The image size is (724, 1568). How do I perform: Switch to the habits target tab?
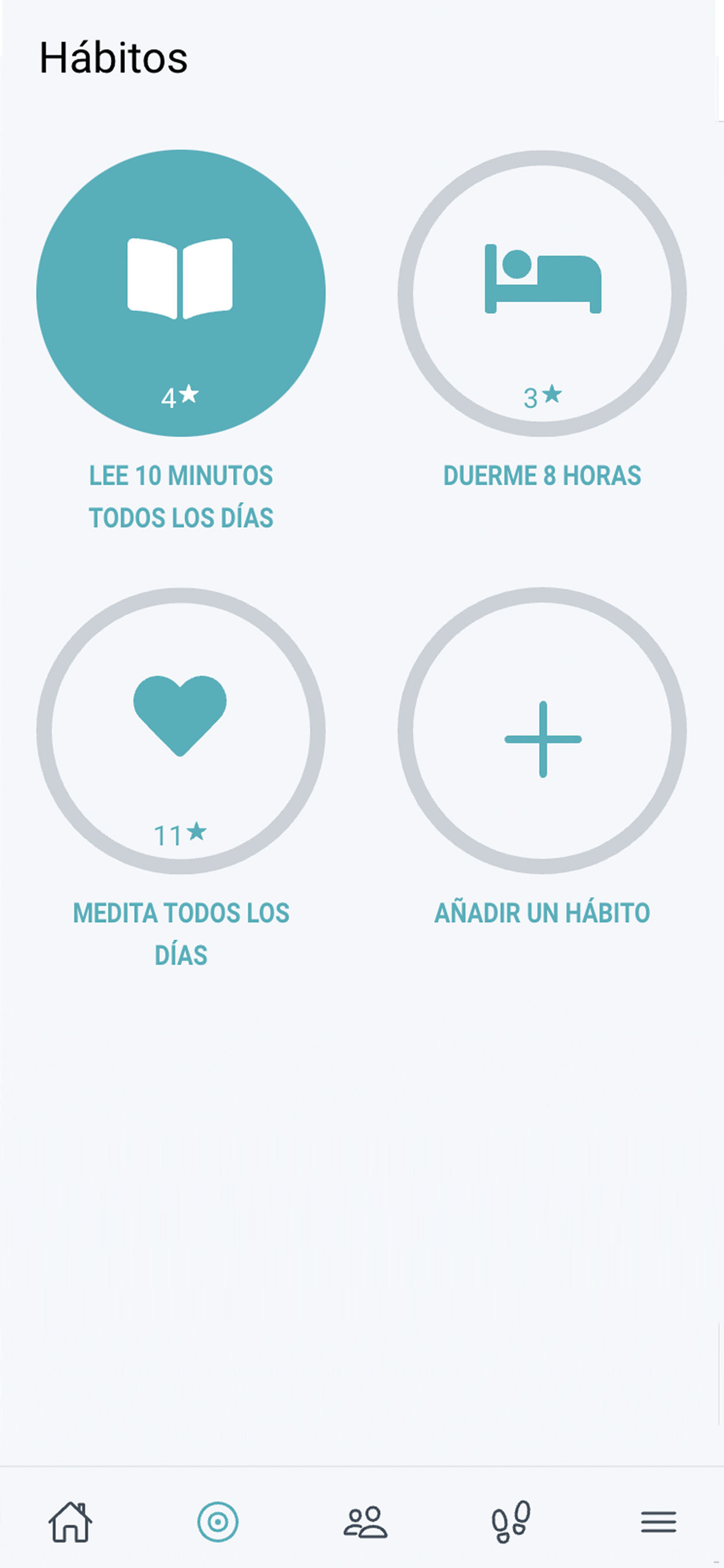click(218, 1522)
